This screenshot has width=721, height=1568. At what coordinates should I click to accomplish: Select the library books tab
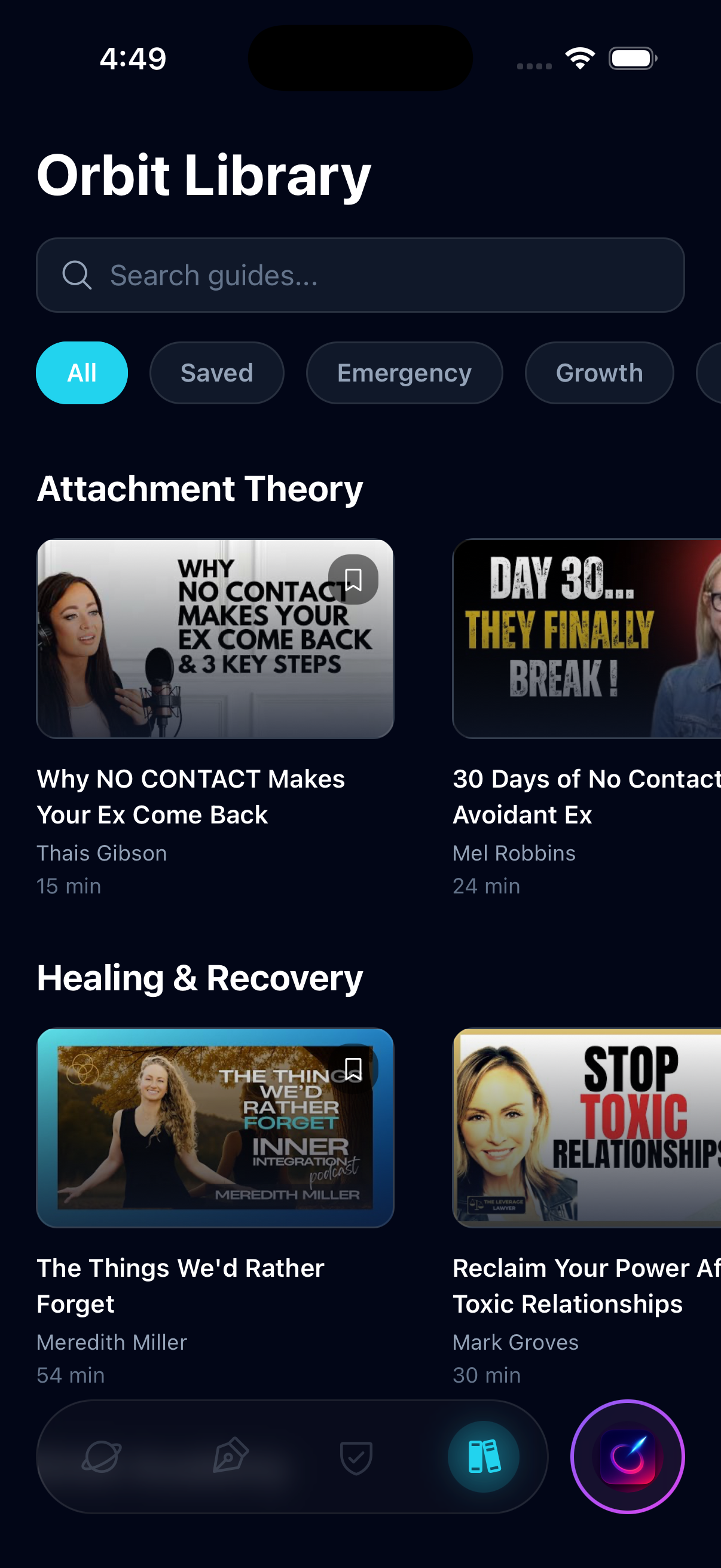(x=484, y=1457)
